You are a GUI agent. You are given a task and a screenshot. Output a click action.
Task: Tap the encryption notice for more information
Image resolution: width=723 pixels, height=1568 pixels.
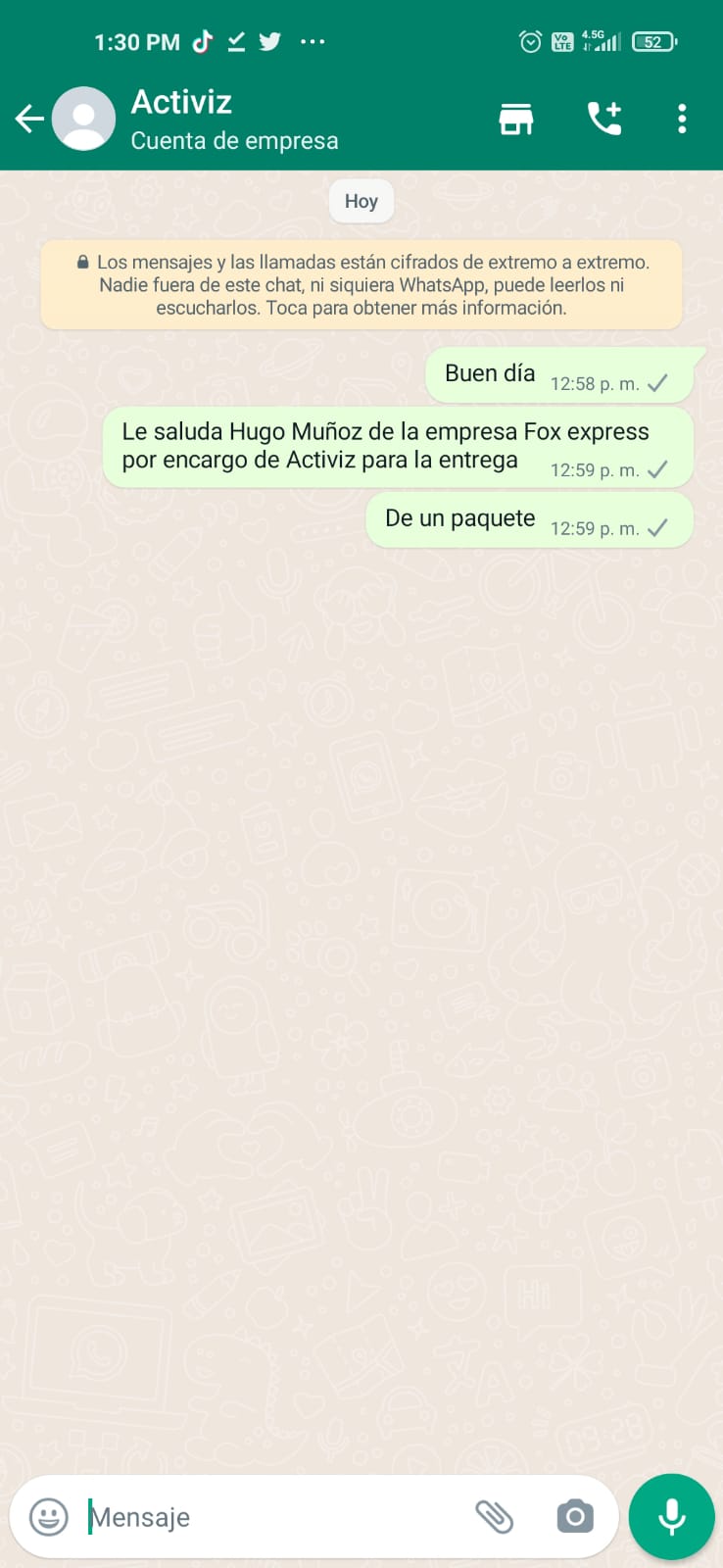click(361, 285)
